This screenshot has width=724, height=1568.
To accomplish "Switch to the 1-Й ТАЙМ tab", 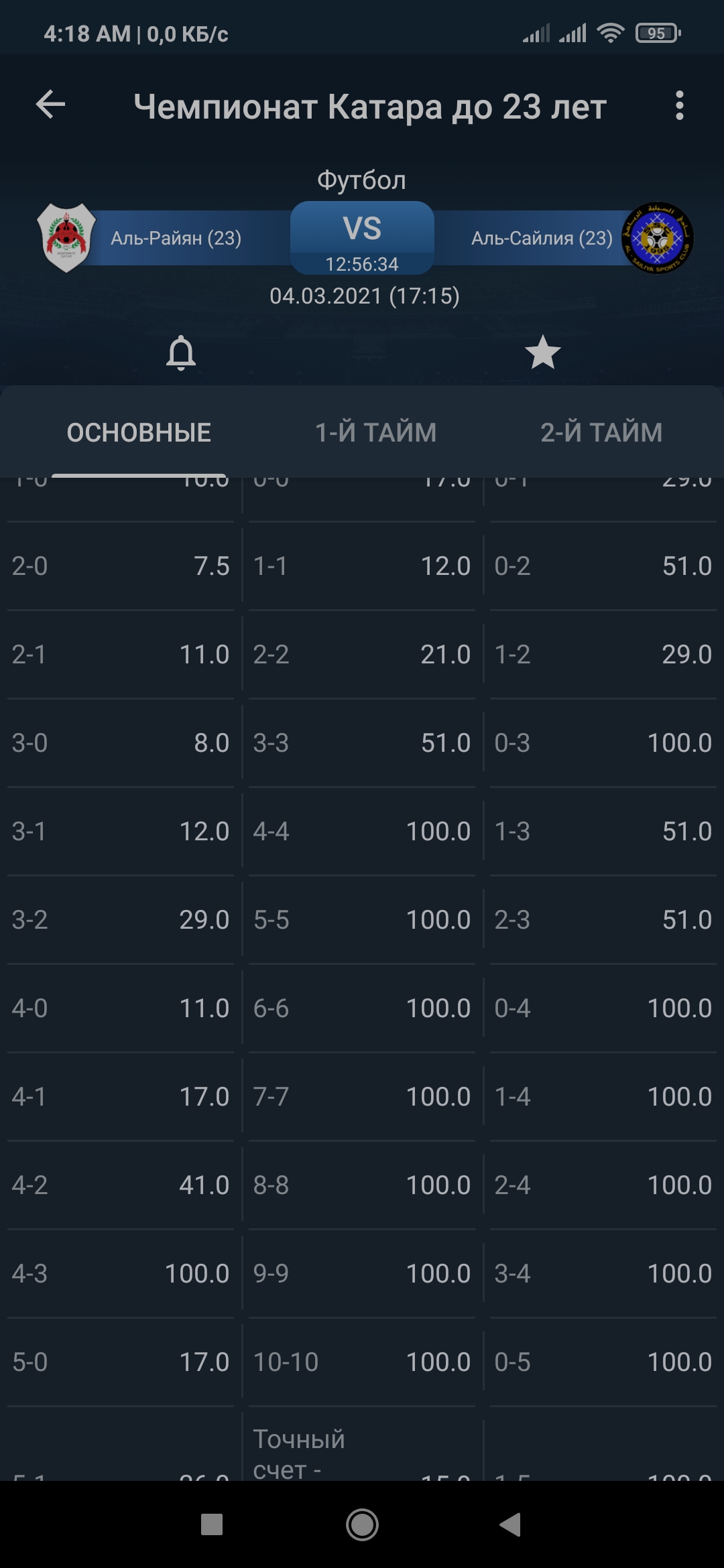I will (375, 432).
